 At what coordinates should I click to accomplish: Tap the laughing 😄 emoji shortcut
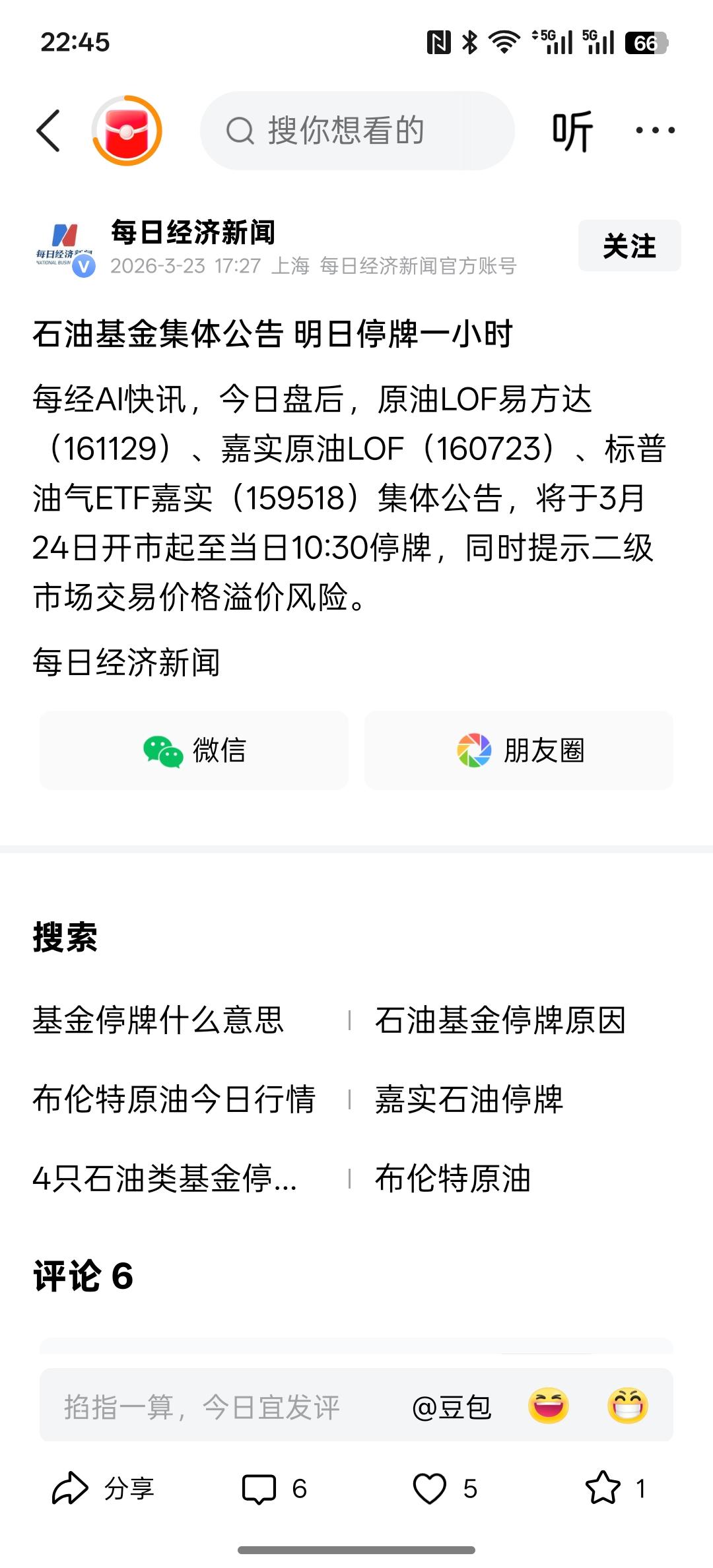549,1406
